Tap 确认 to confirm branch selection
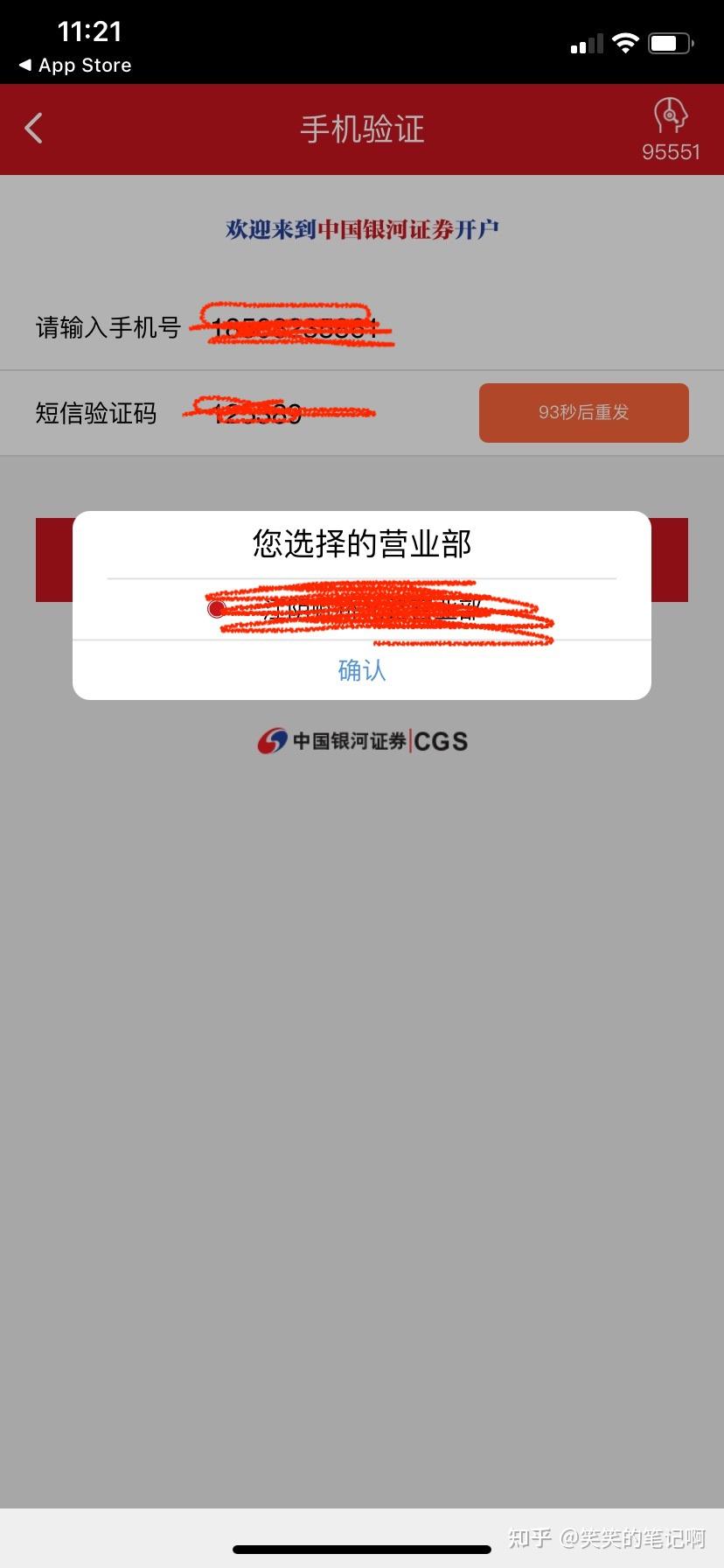Screen dimensions: 724x1568 point(362,670)
